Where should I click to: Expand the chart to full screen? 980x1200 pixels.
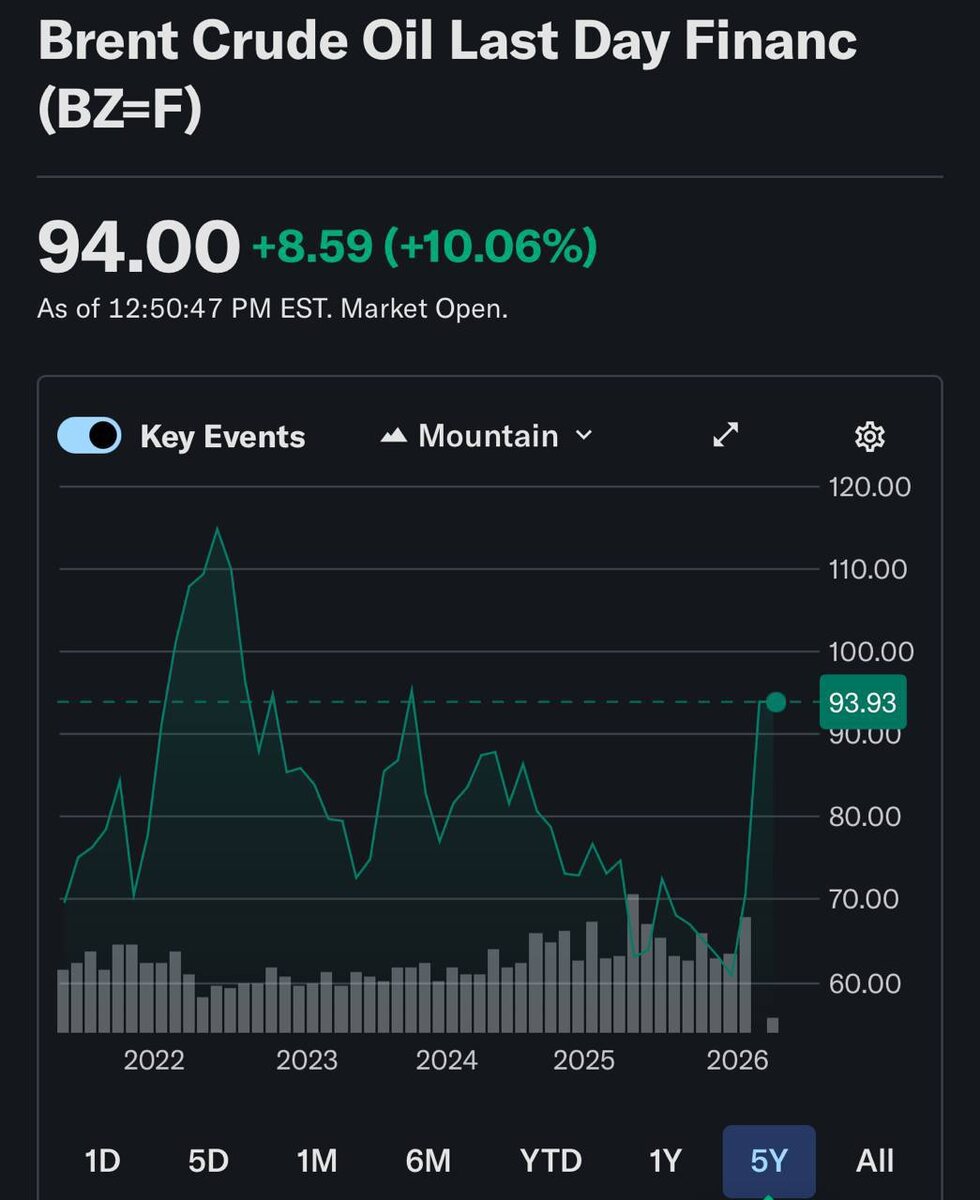point(725,435)
